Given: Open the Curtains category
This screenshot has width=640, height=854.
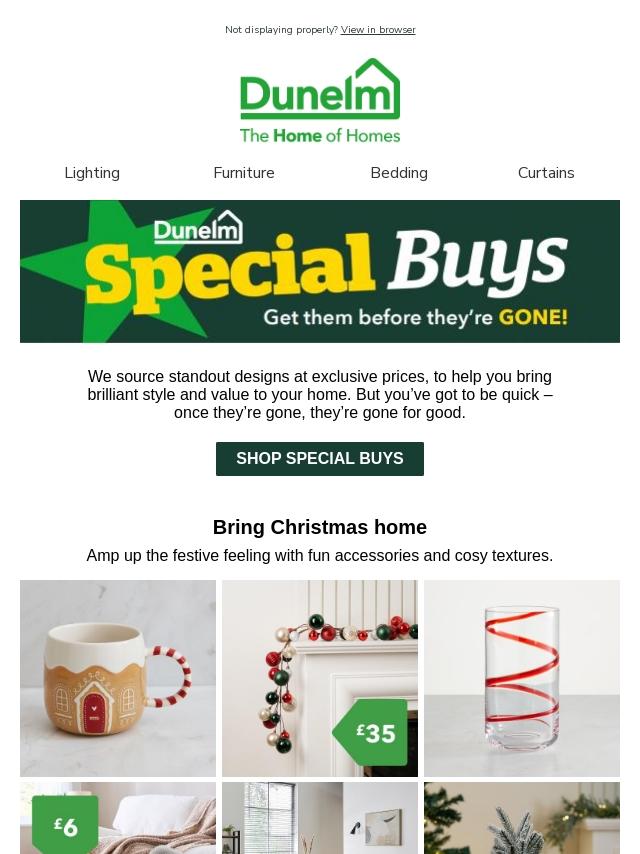Looking at the screenshot, I should 546,173.
